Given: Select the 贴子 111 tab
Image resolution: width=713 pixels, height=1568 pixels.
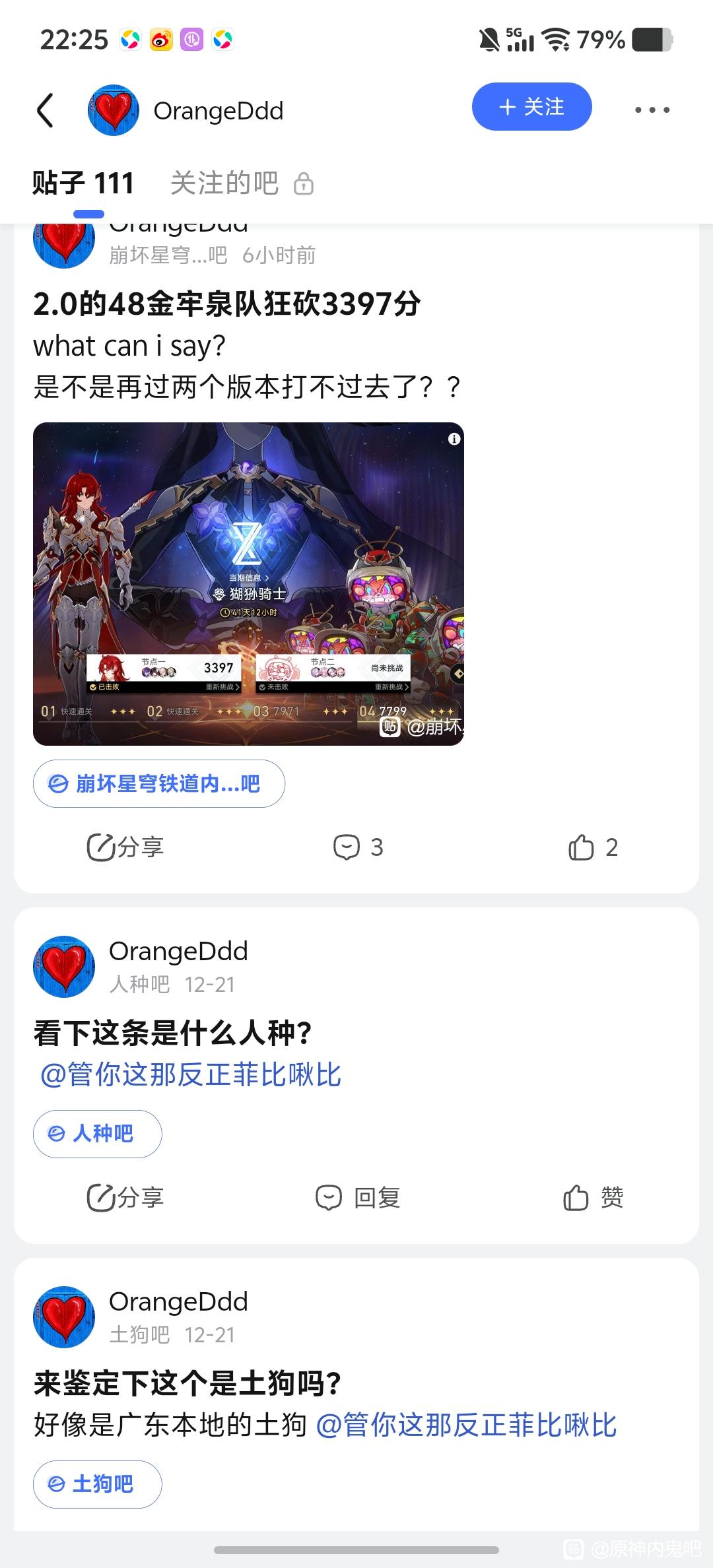Looking at the screenshot, I should tap(83, 183).
